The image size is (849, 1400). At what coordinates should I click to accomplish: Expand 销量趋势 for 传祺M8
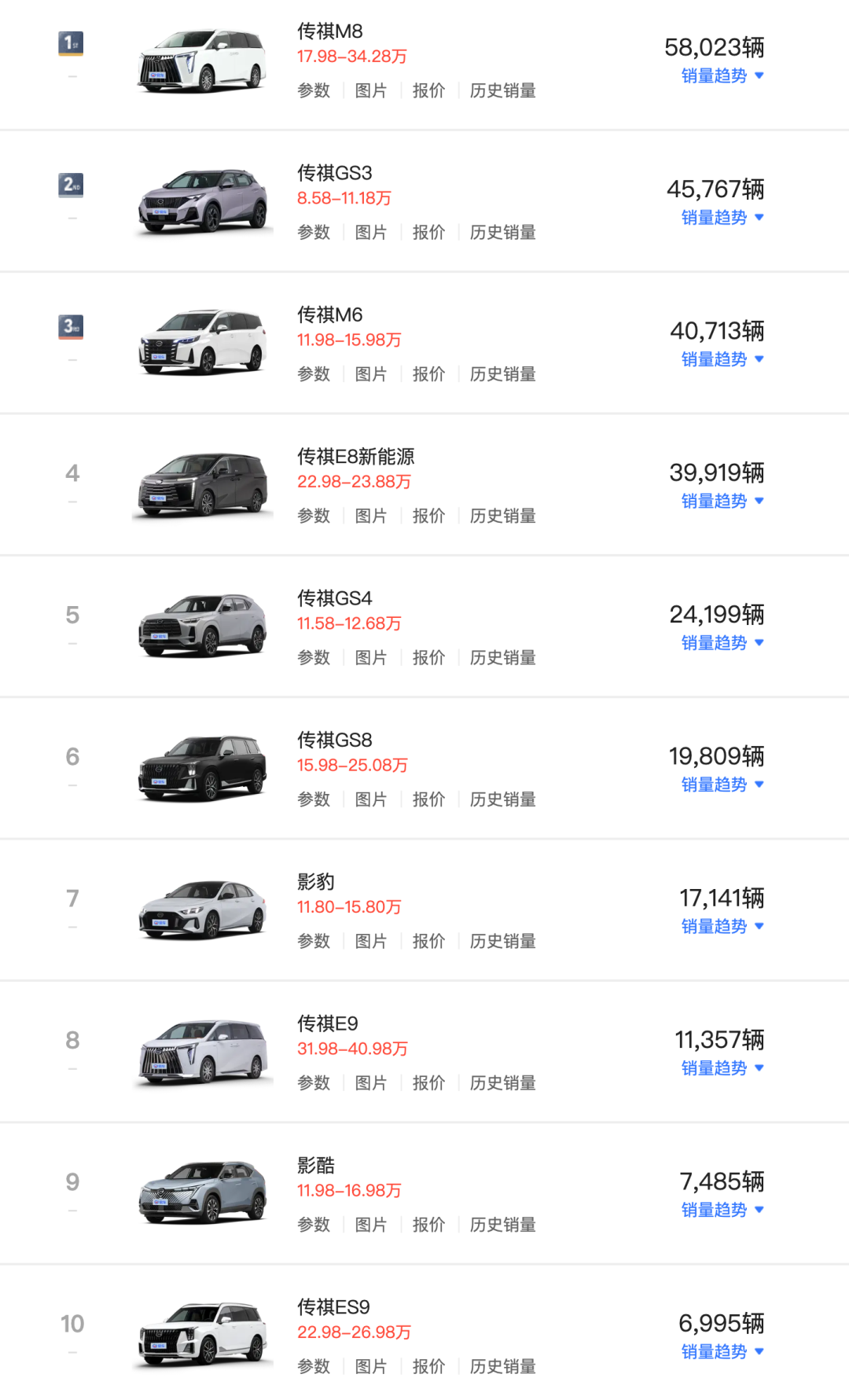(722, 75)
